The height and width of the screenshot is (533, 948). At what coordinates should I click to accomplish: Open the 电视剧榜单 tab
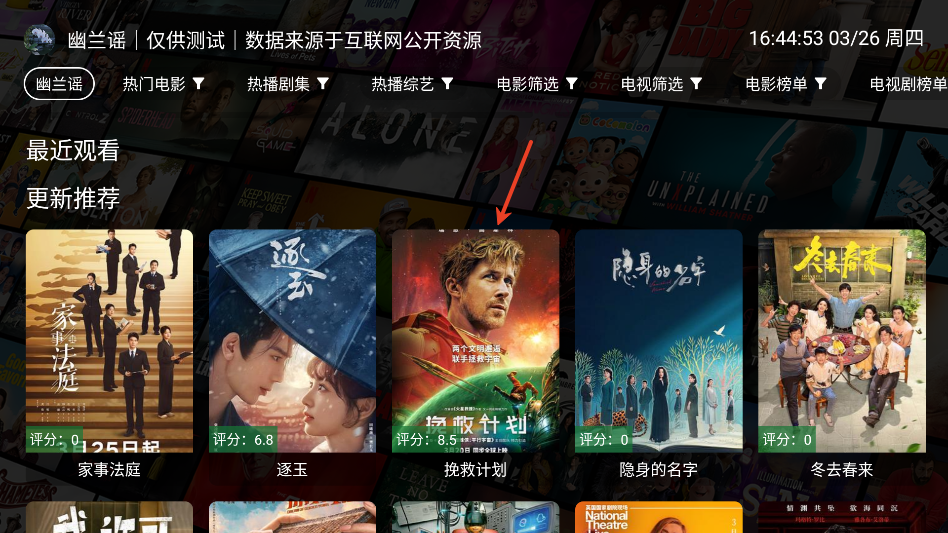pos(907,84)
